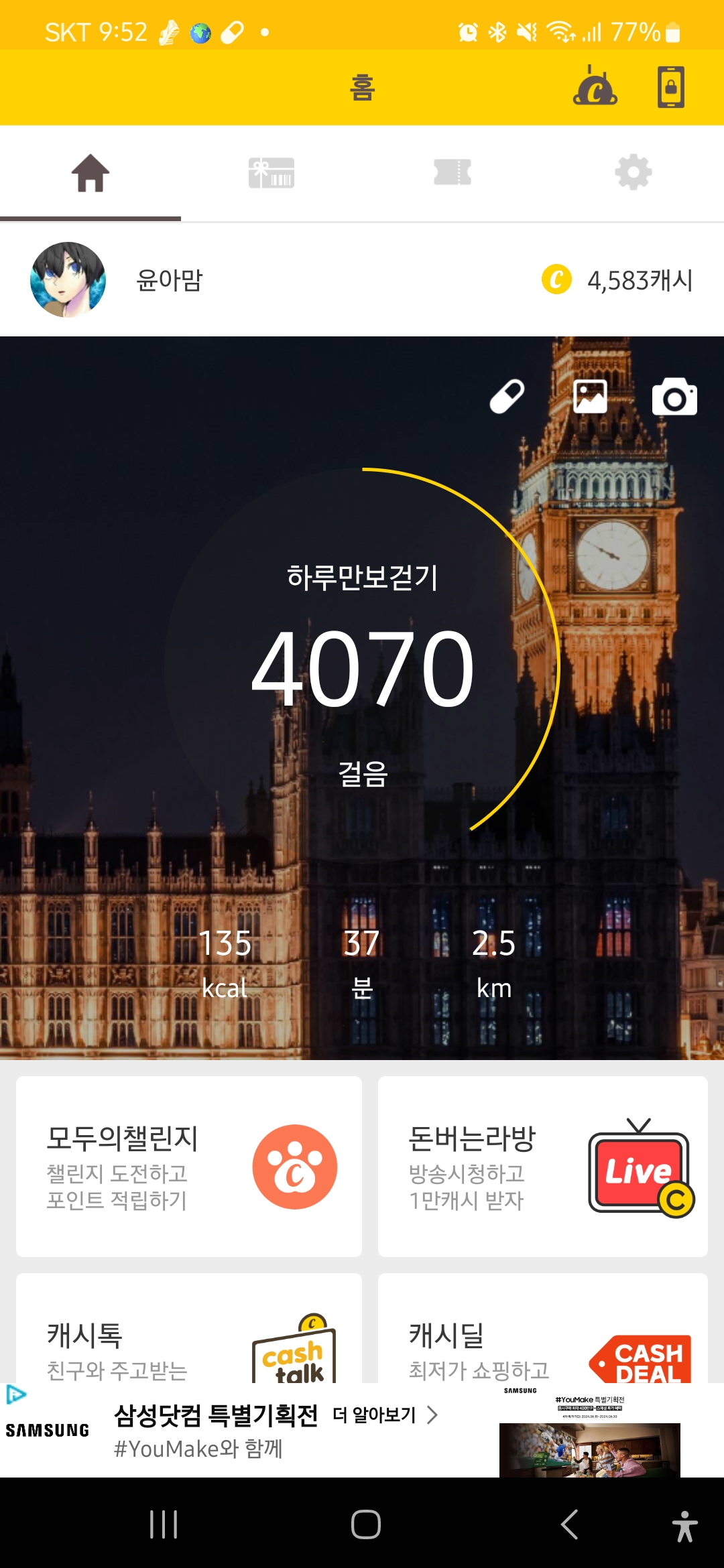Tap the pill icon on step counter
724x1568 pixels.
pyautogui.click(x=507, y=397)
